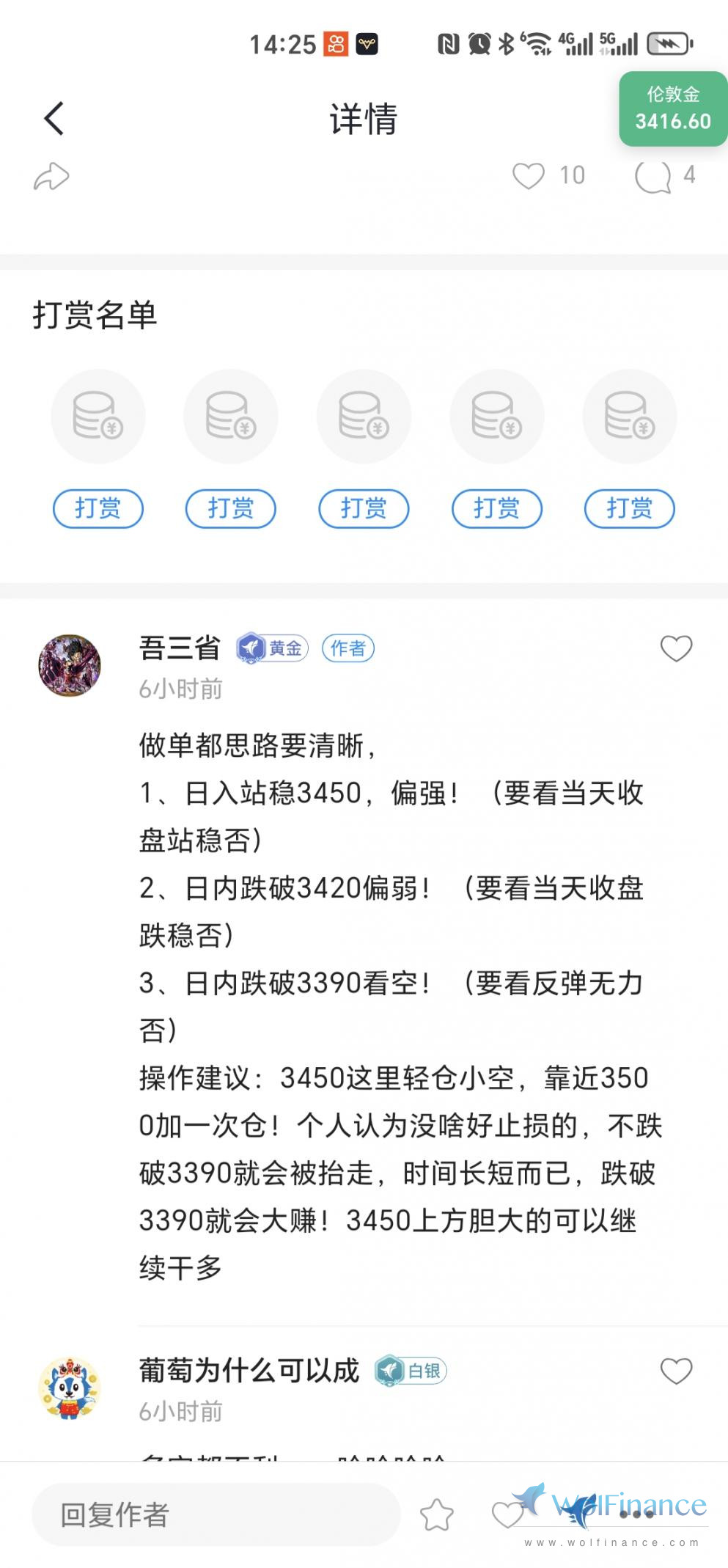
Task: Tap the 回复作者 reply field
Action: [216, 1514]
